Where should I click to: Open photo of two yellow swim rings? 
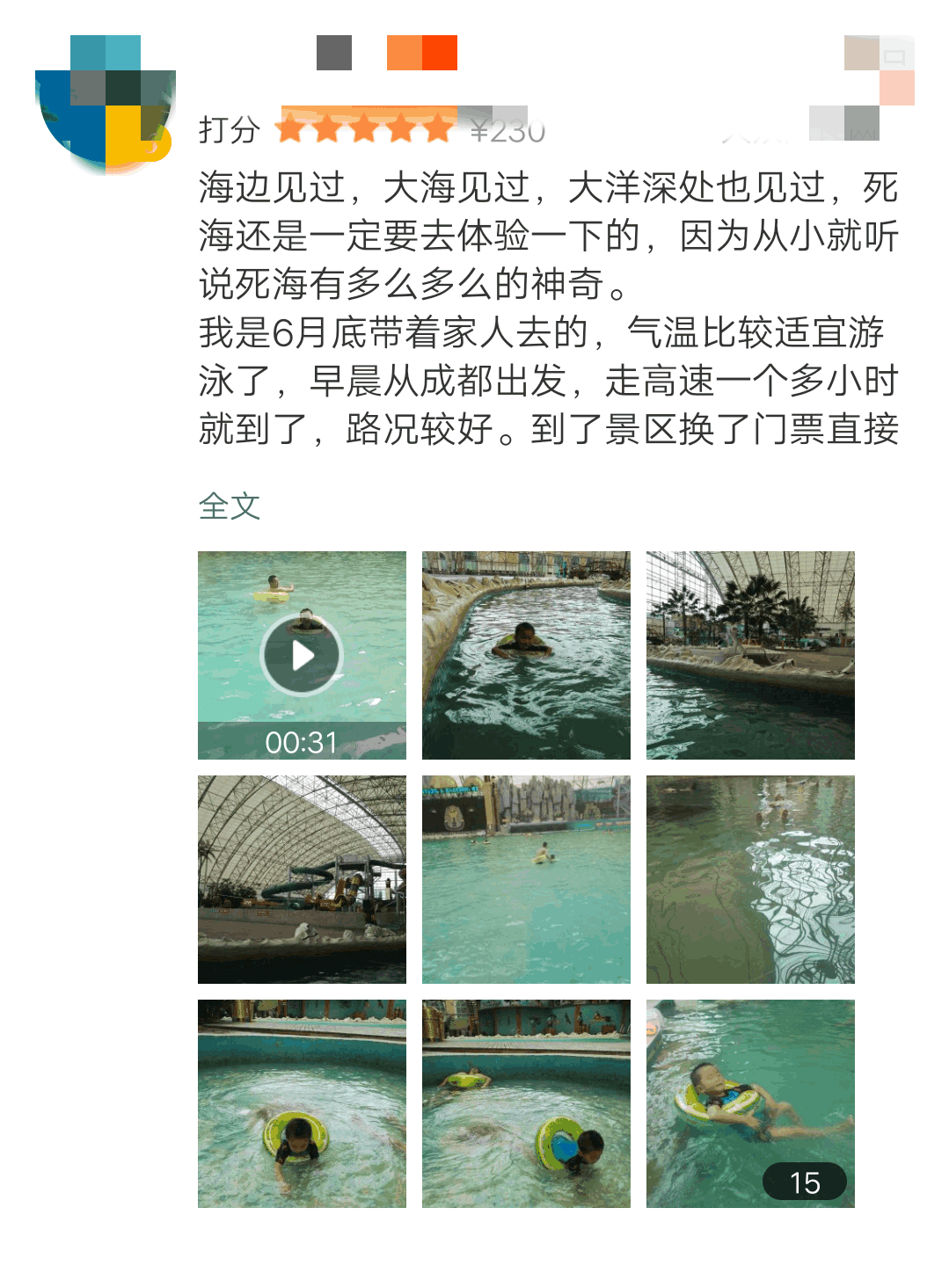(526, 1103)
